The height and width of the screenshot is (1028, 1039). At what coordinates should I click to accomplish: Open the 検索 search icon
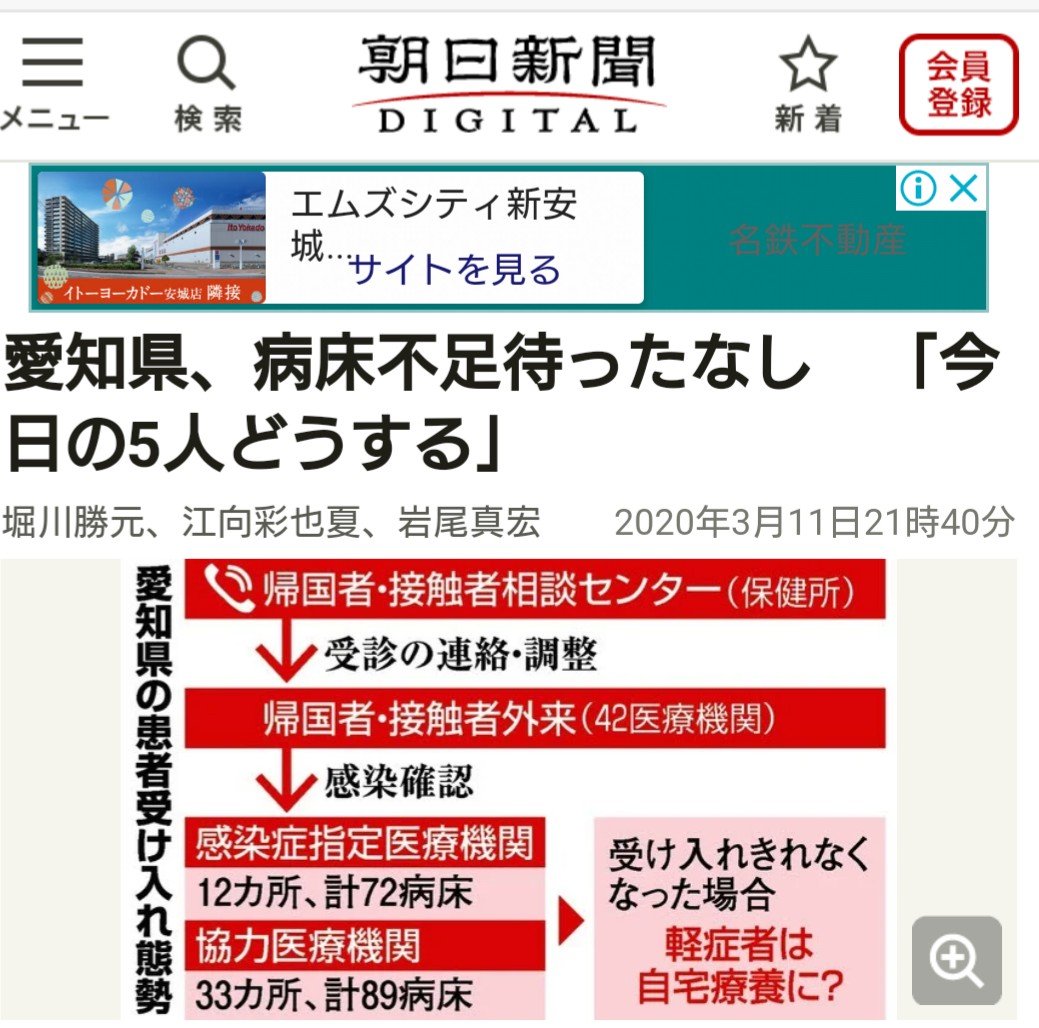click(207, 86)
